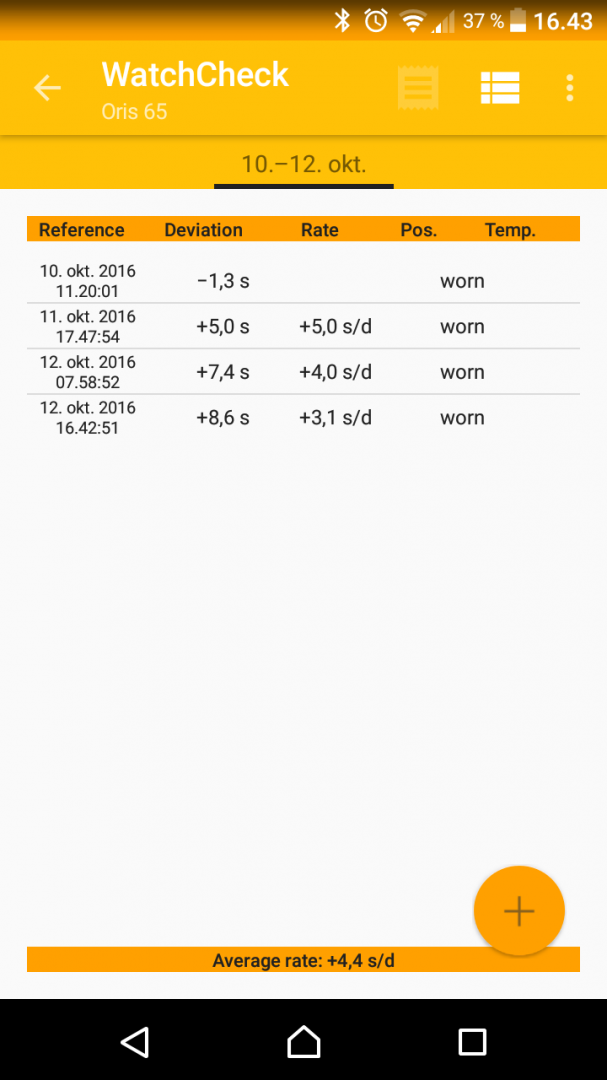Open the overflow menu
The width and height of the screenshot is (607, 1080).
pos(569,88)
